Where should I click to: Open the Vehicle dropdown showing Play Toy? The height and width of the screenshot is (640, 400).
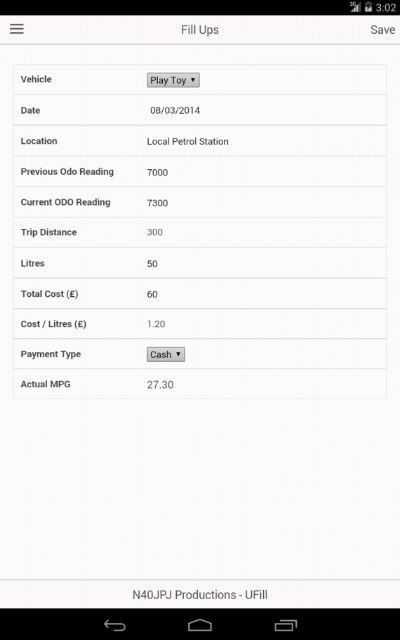coord(173,80)
